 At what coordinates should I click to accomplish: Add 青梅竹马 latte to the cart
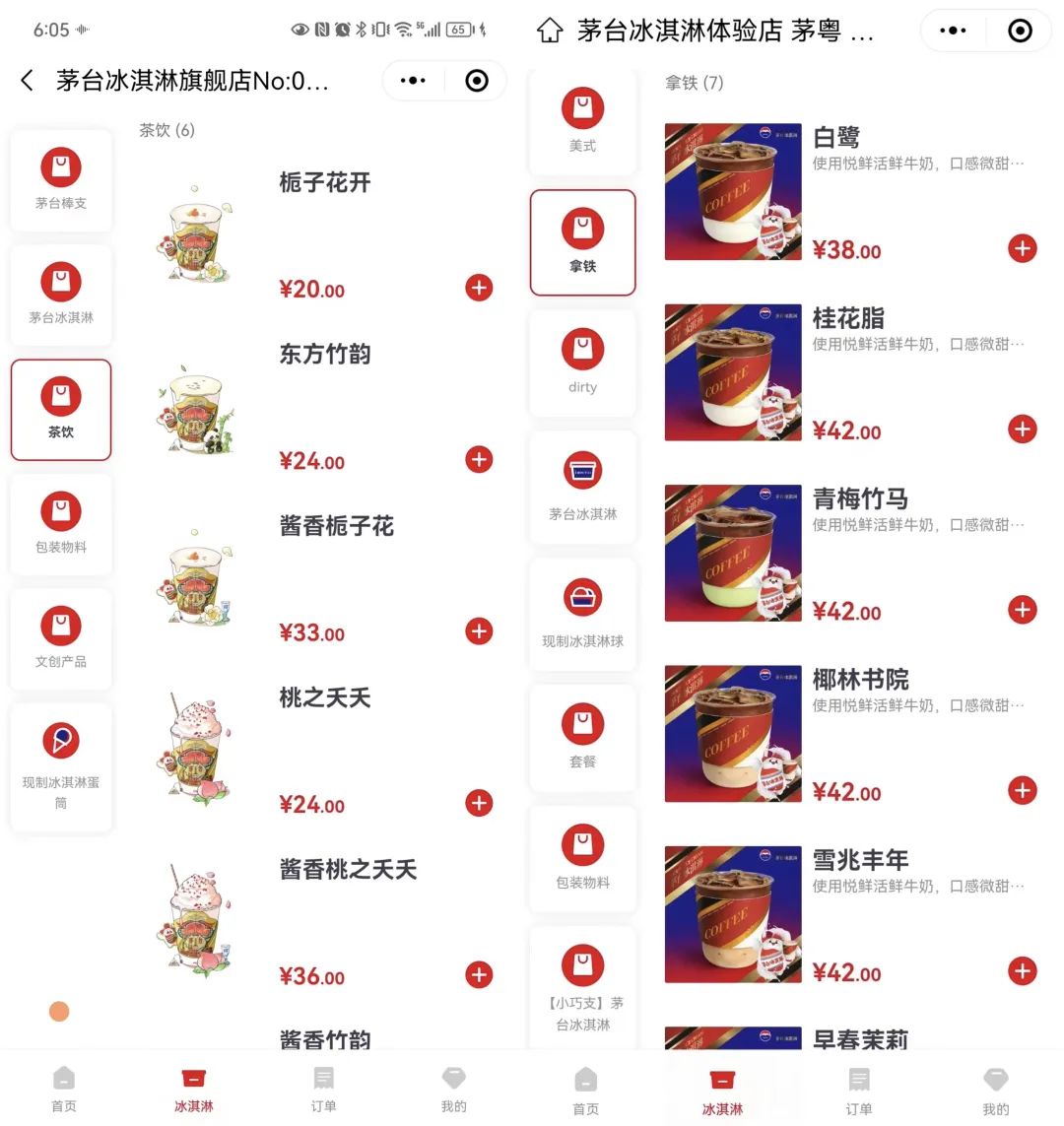[x=1023, y=610]
